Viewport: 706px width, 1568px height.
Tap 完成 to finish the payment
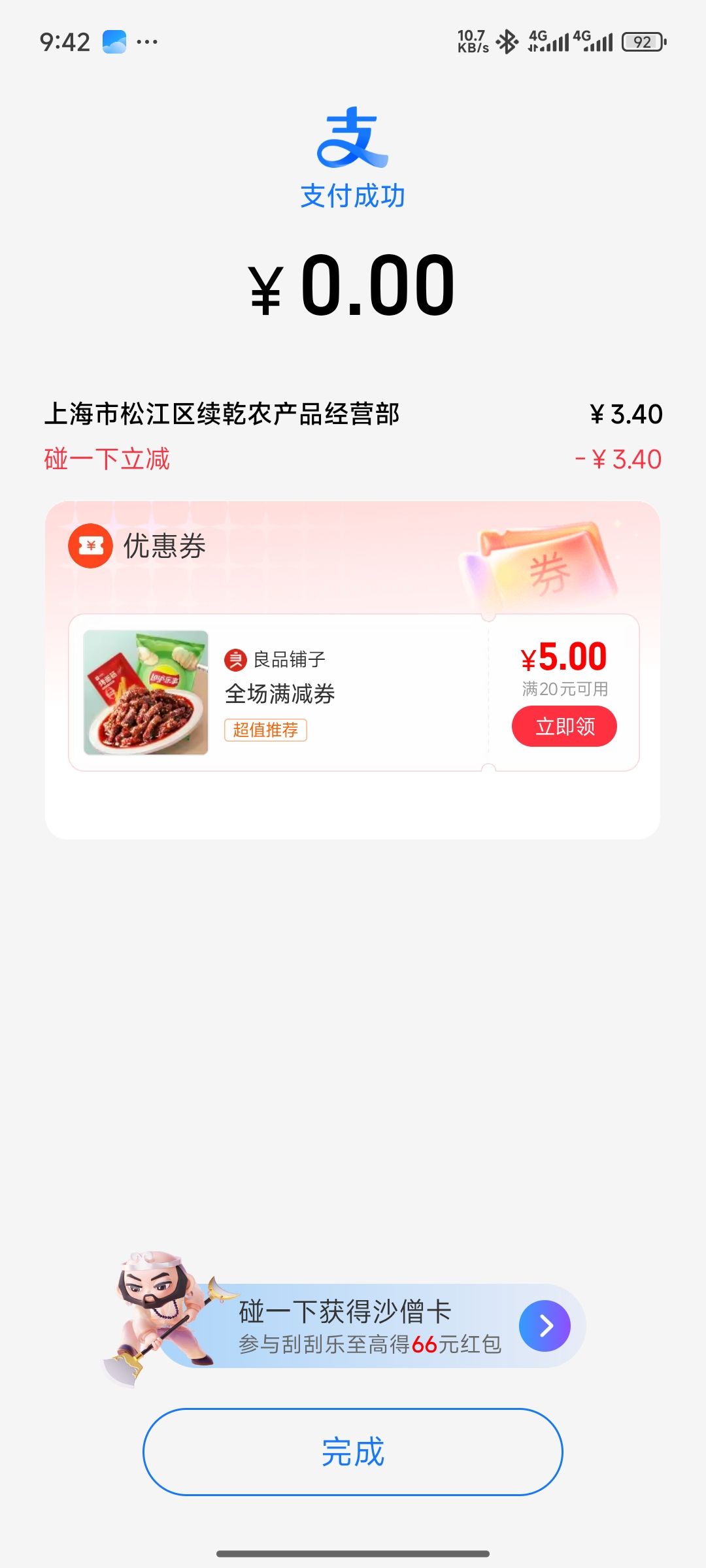[353, 1452]
